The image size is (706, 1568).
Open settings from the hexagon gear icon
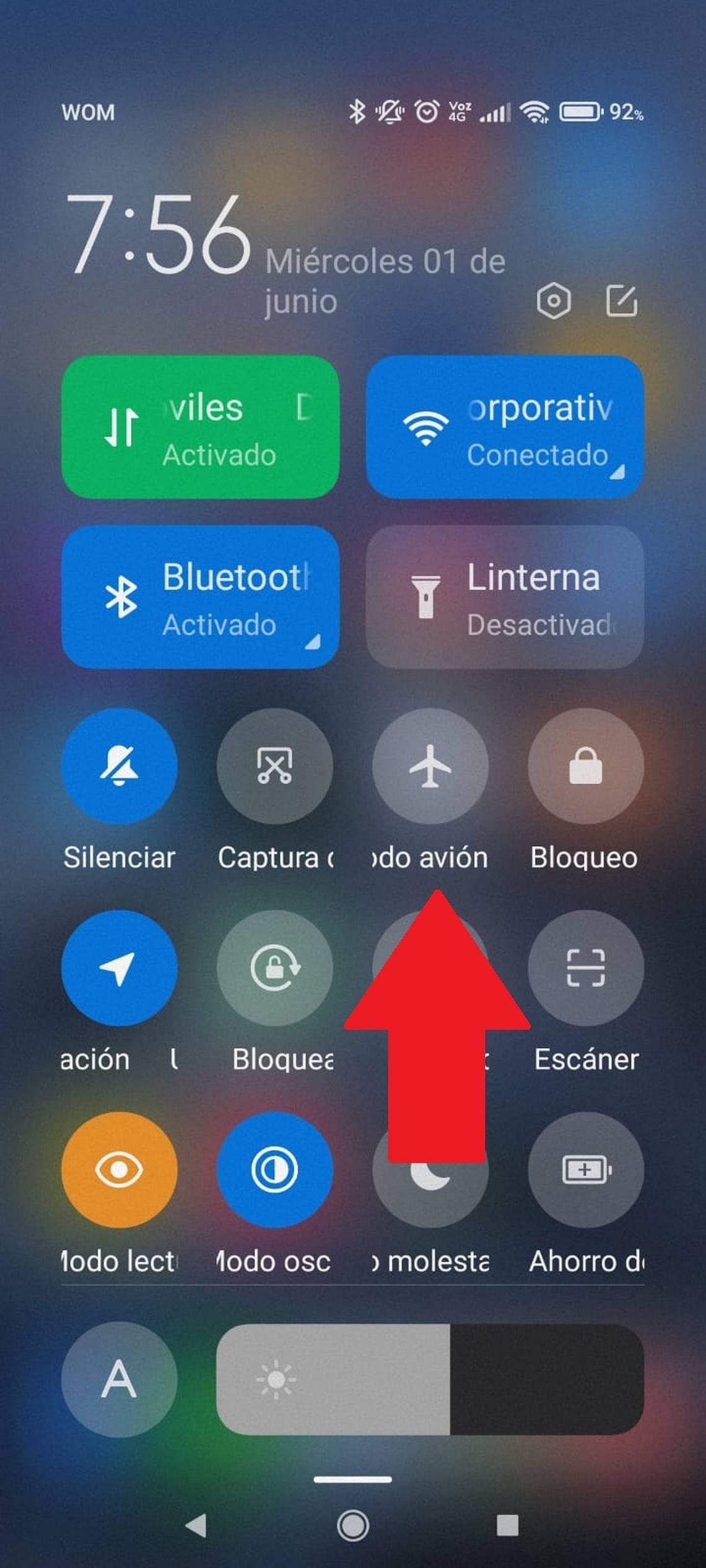(x=553, y=301)
